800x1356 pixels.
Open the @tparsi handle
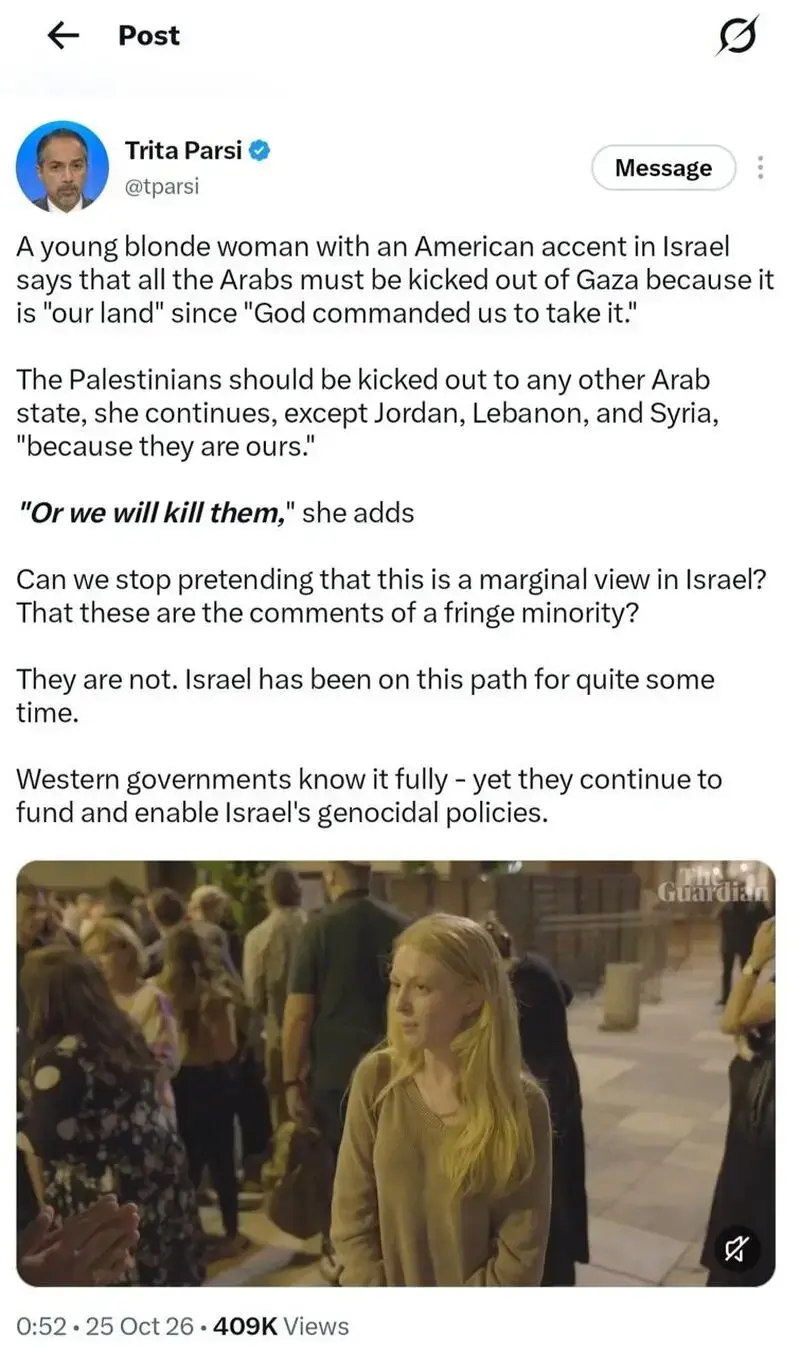tap(163, 185)
